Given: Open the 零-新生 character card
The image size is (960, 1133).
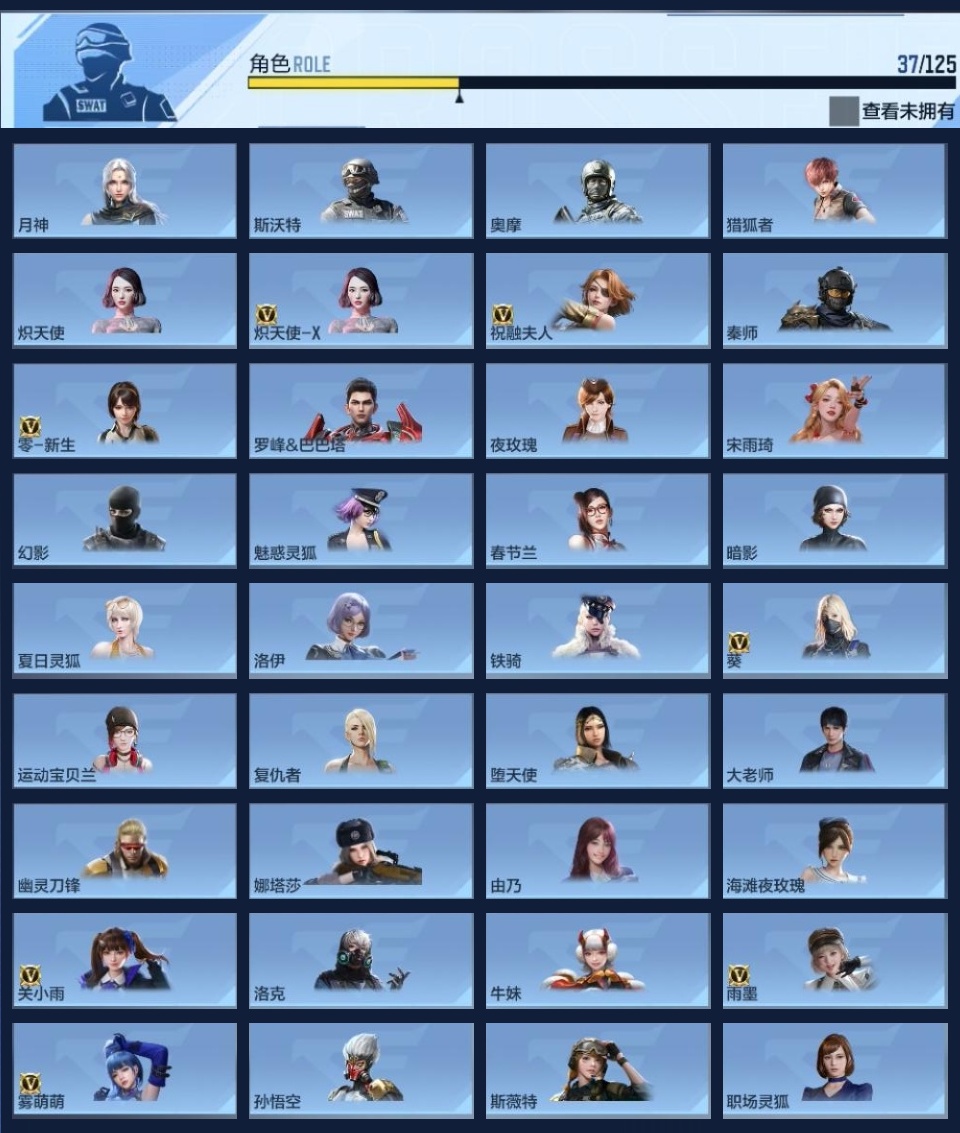Looking at the screenshot, I should (x=125, y=410).
